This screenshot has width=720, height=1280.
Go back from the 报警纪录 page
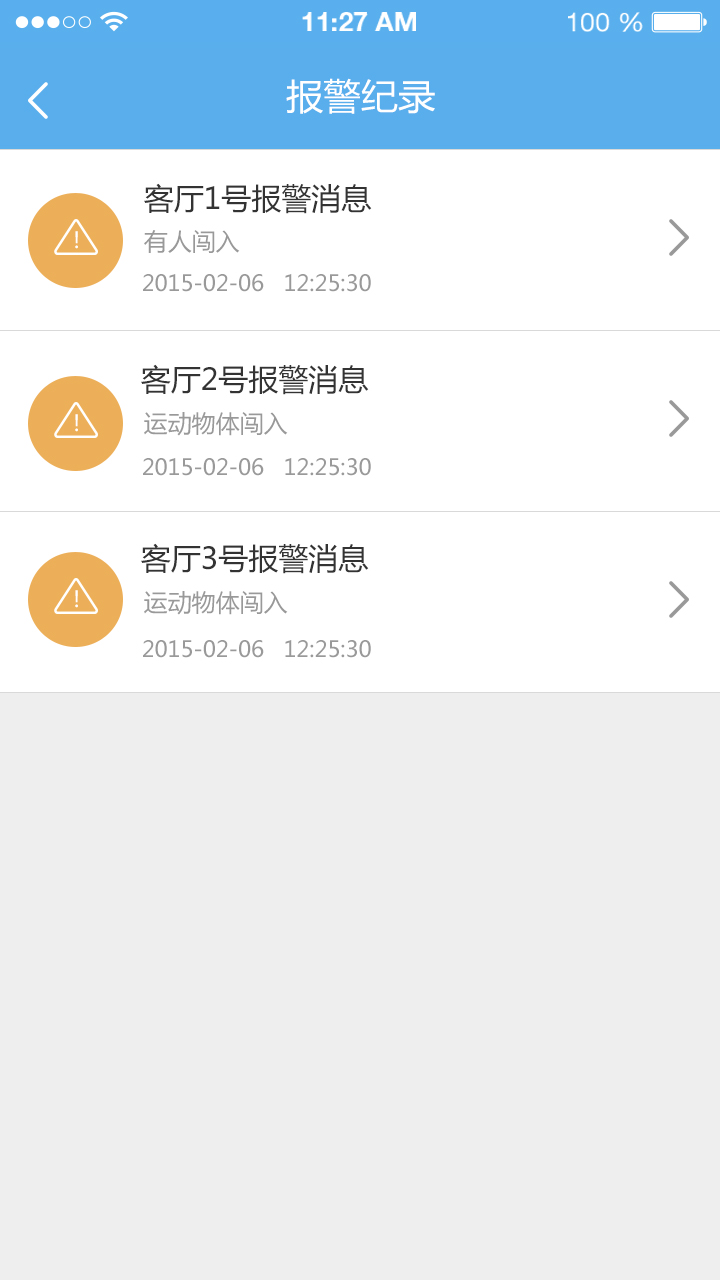pyautogui.click(x=38, y=100)
